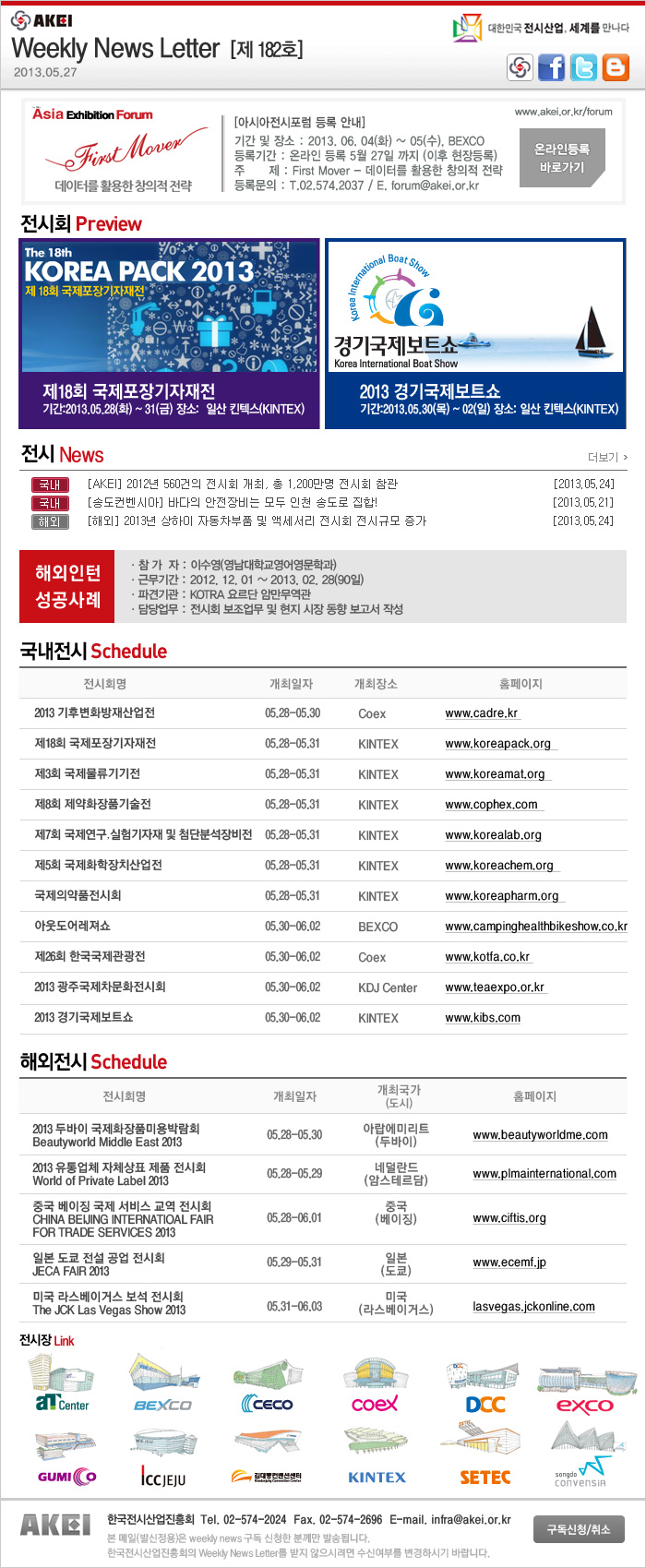646x1568 pixels.
Task: Tap 더보기 next to 전시 News
Action: point(607,457)
